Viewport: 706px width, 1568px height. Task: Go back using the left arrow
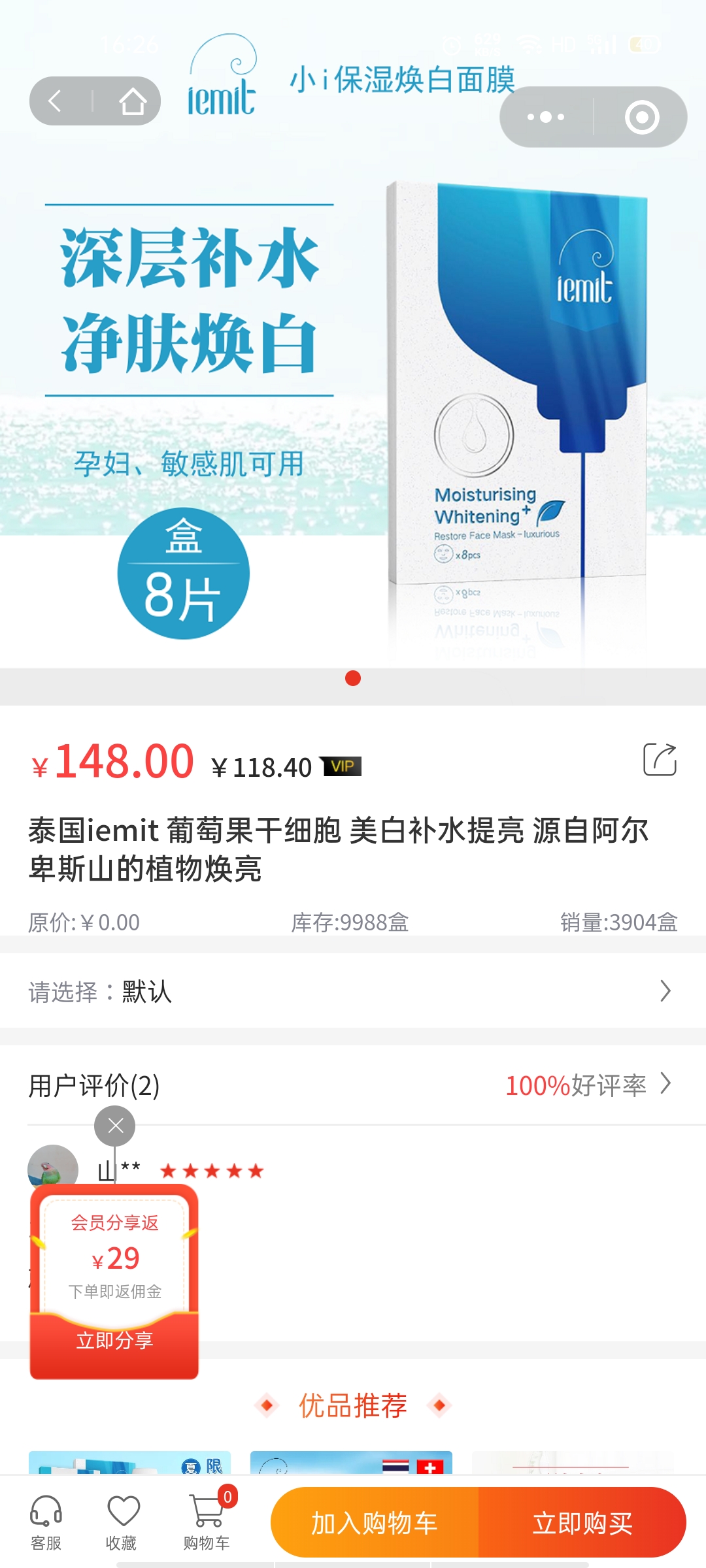(x=56, y=101)
